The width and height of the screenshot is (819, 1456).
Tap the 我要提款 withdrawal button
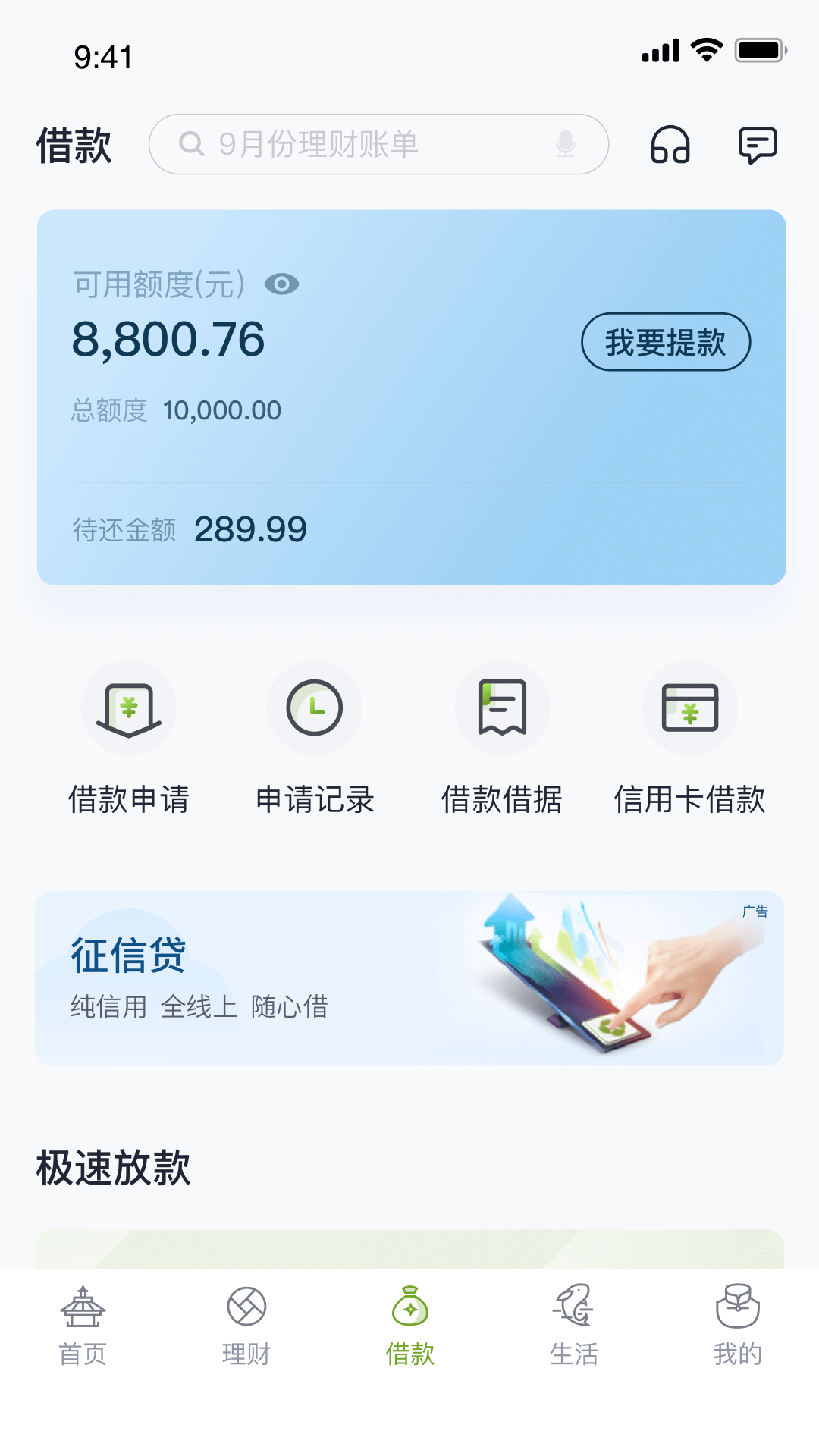pos(667,343)
